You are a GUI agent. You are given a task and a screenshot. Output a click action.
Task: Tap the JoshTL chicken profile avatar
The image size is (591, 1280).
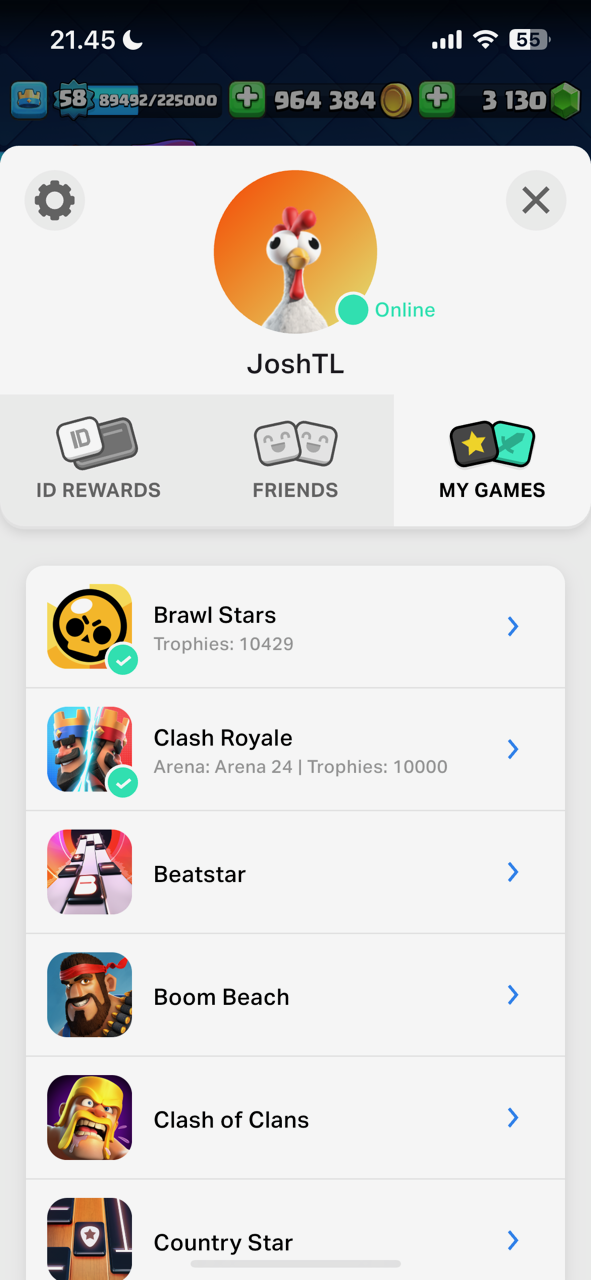[295, 251]
